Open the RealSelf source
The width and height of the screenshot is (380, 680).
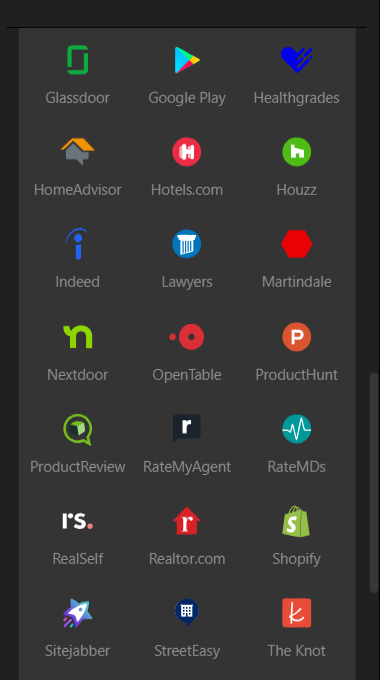(x=78, y=536)
